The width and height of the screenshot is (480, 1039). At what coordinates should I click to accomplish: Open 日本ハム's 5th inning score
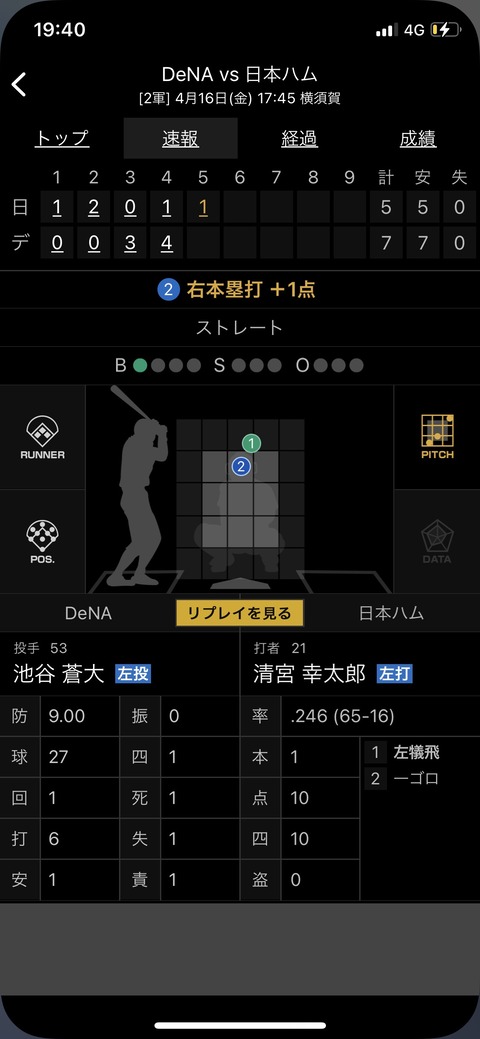point(203,208)
